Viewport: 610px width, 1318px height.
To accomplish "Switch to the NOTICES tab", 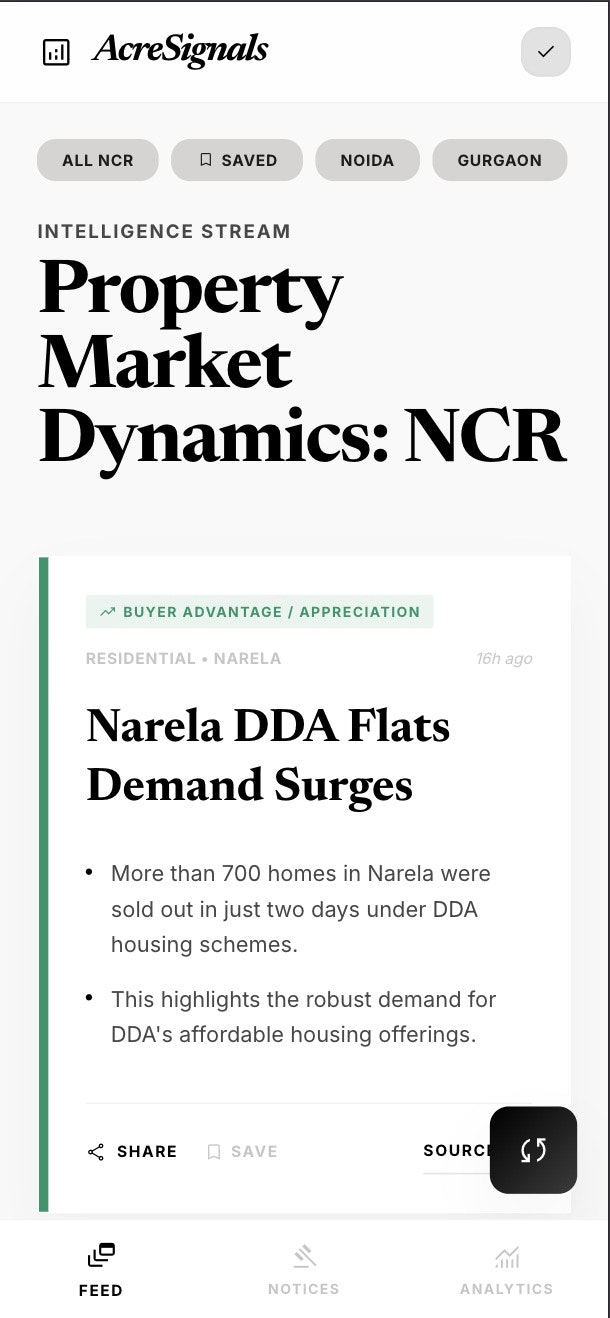I will (x=304, y=1270).
